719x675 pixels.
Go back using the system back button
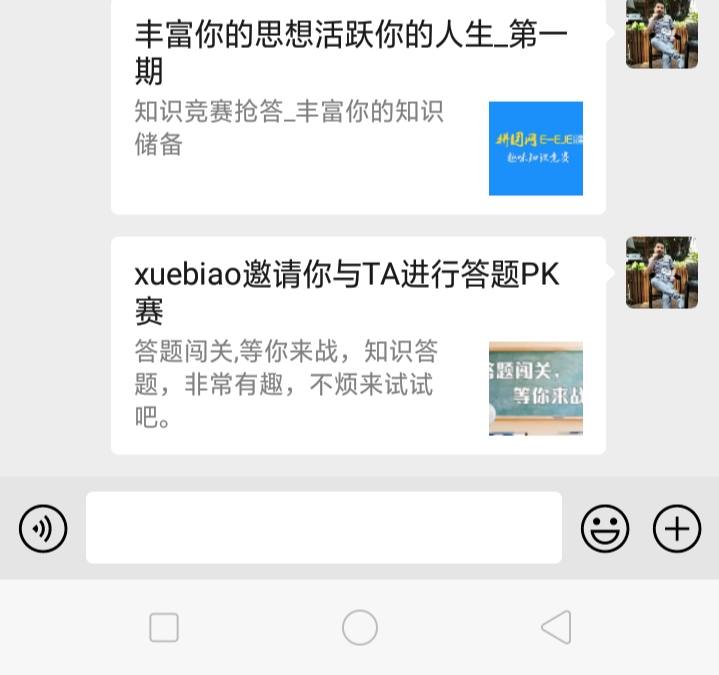[556, 627]
